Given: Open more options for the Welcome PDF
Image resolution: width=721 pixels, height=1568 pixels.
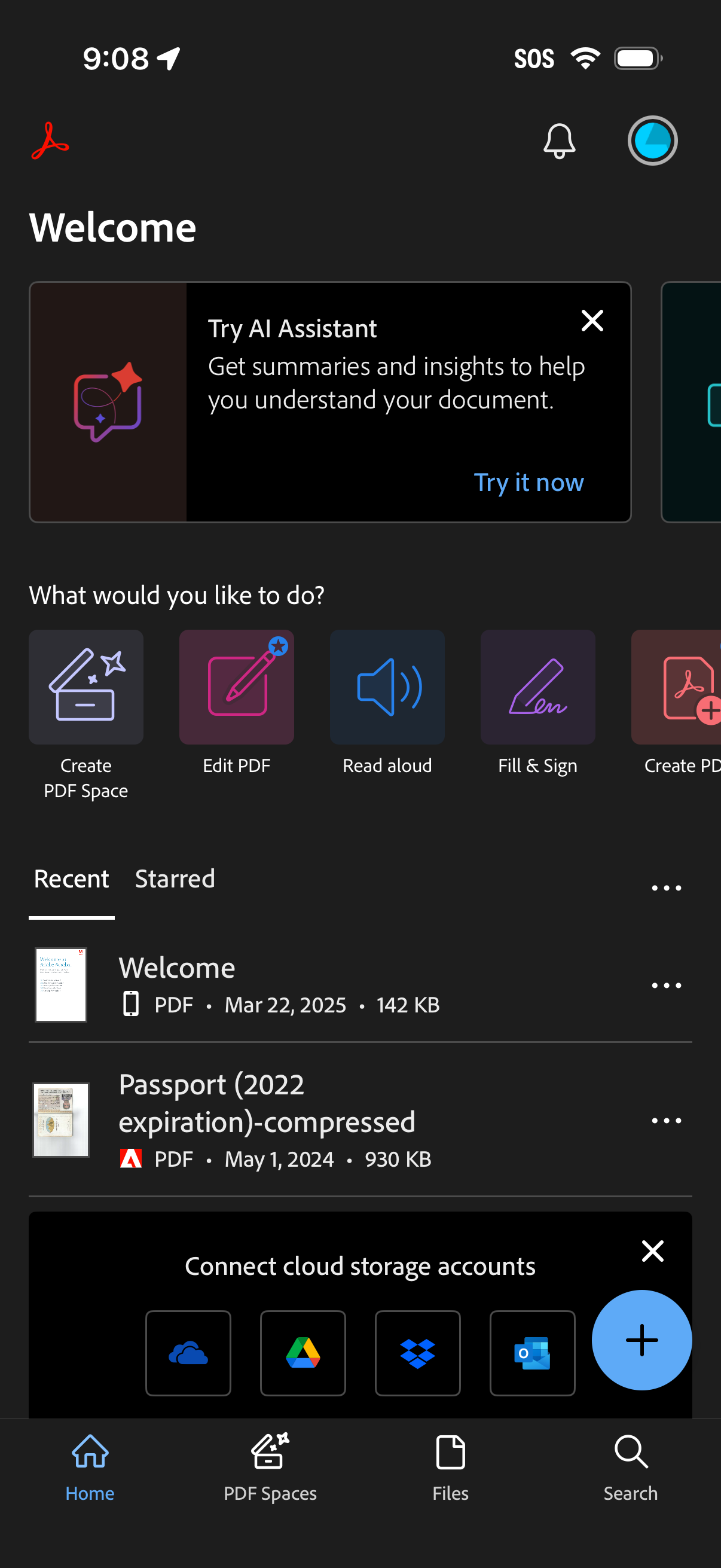Looking at the screenshot, I should 666,984.
